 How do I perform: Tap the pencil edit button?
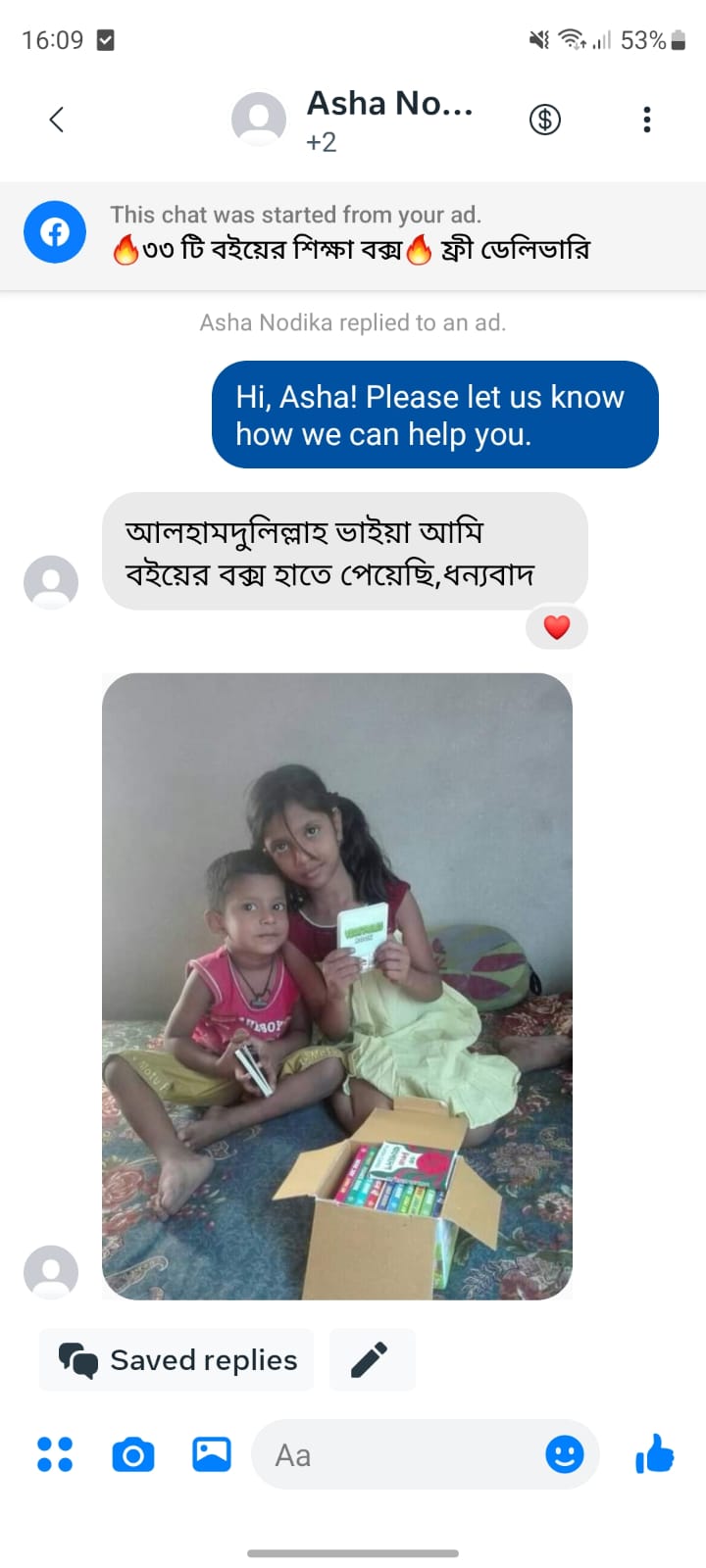point(372,1360)
